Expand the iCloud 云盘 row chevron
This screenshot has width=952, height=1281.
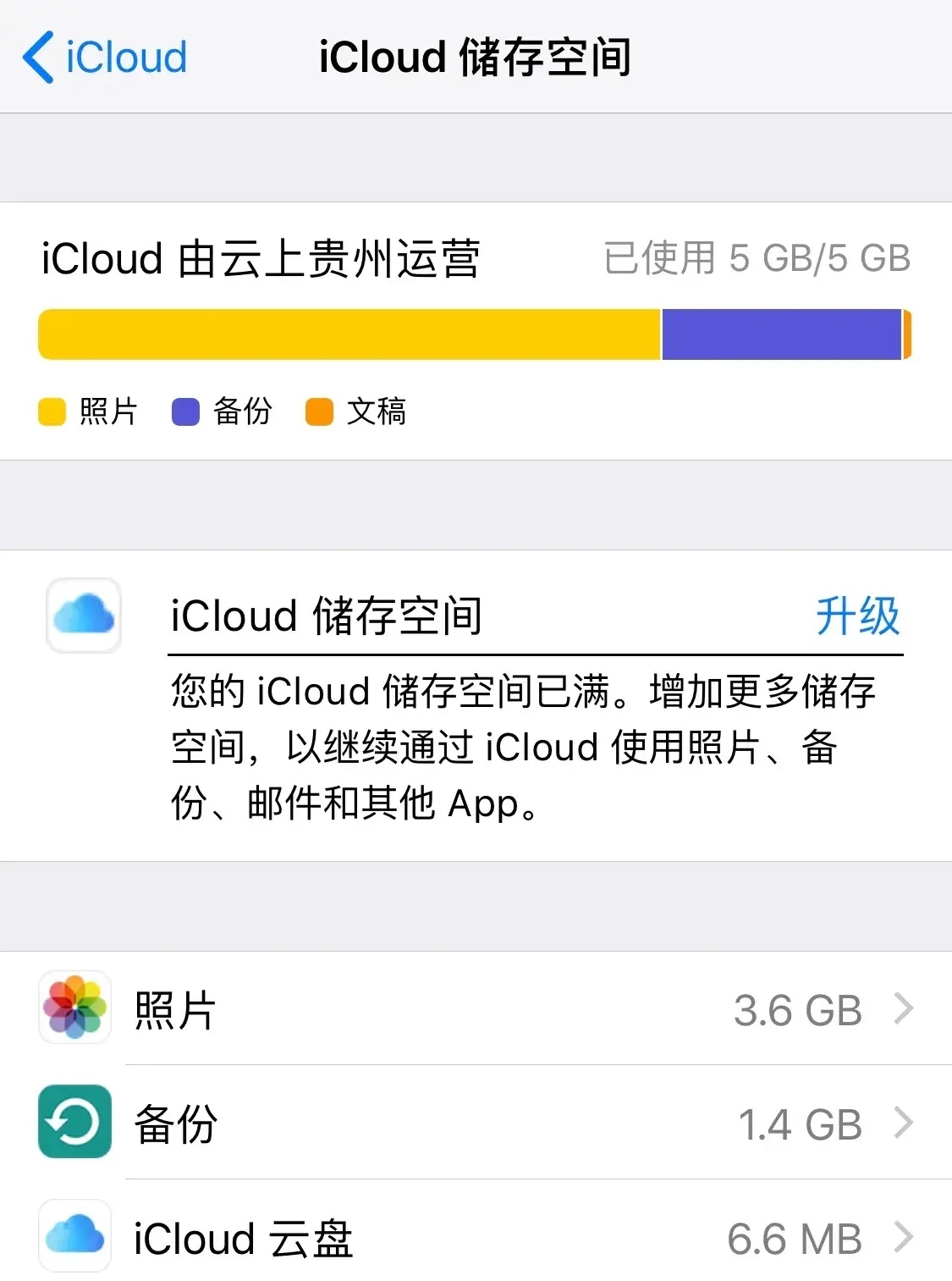point(905,1236)
